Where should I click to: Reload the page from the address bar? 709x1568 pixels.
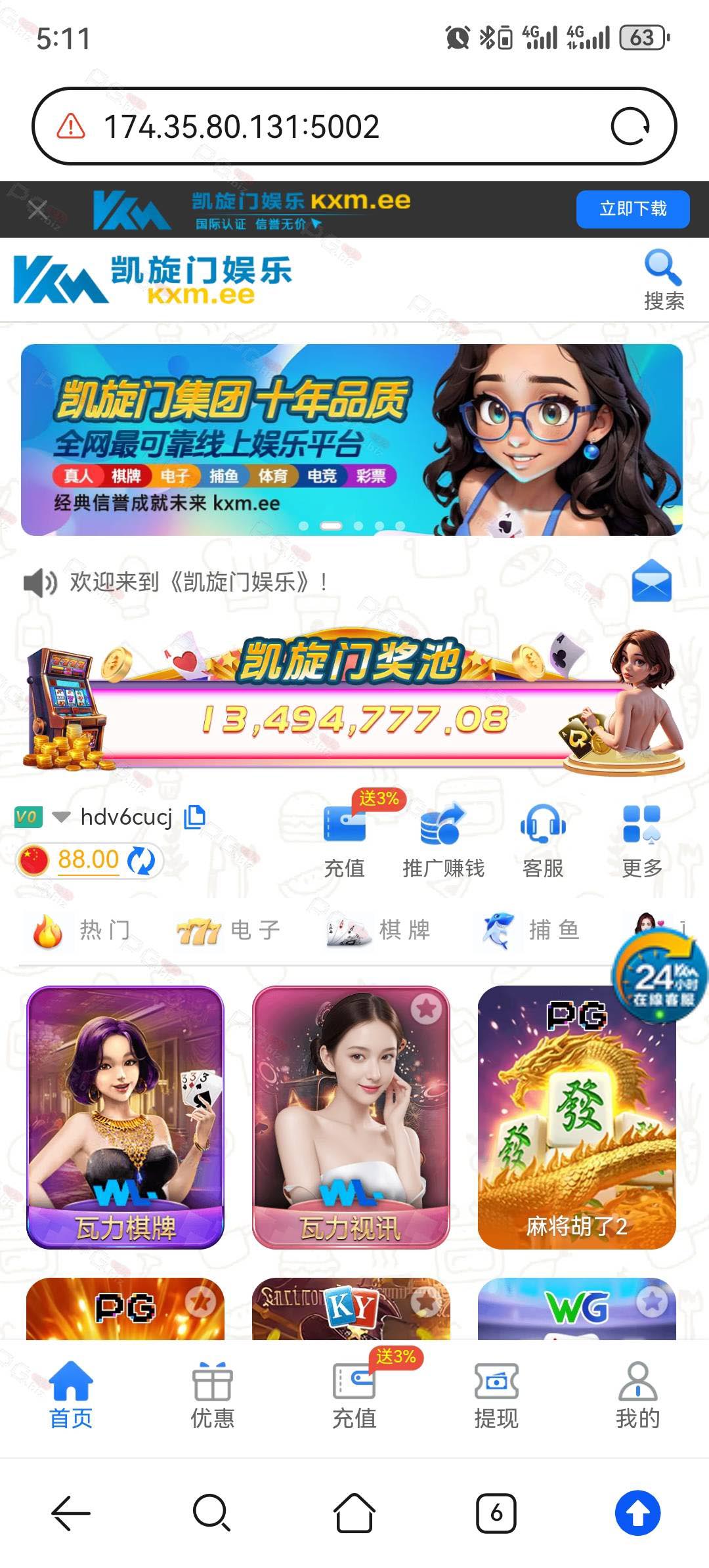pos(630,126)
